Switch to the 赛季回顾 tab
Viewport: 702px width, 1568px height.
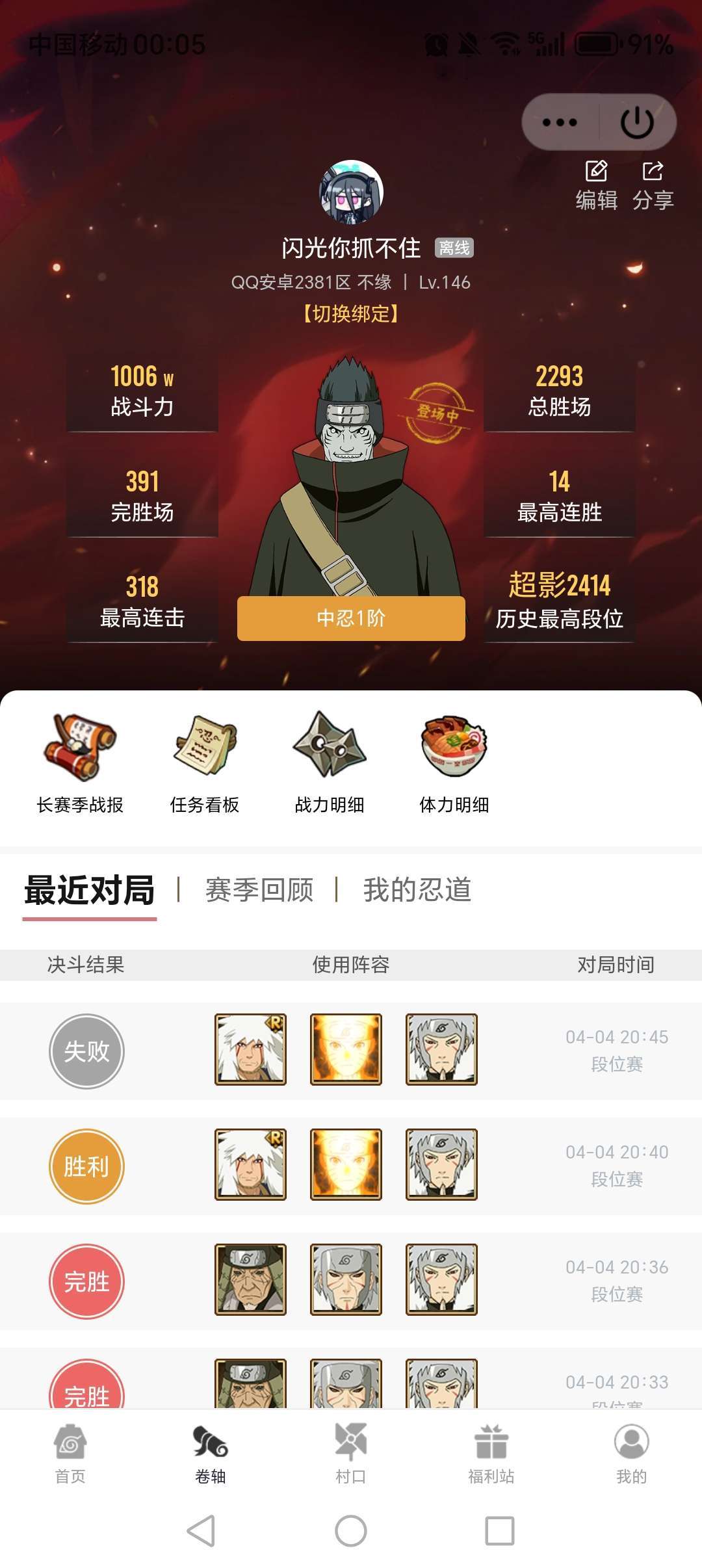[x=259, y=890]
